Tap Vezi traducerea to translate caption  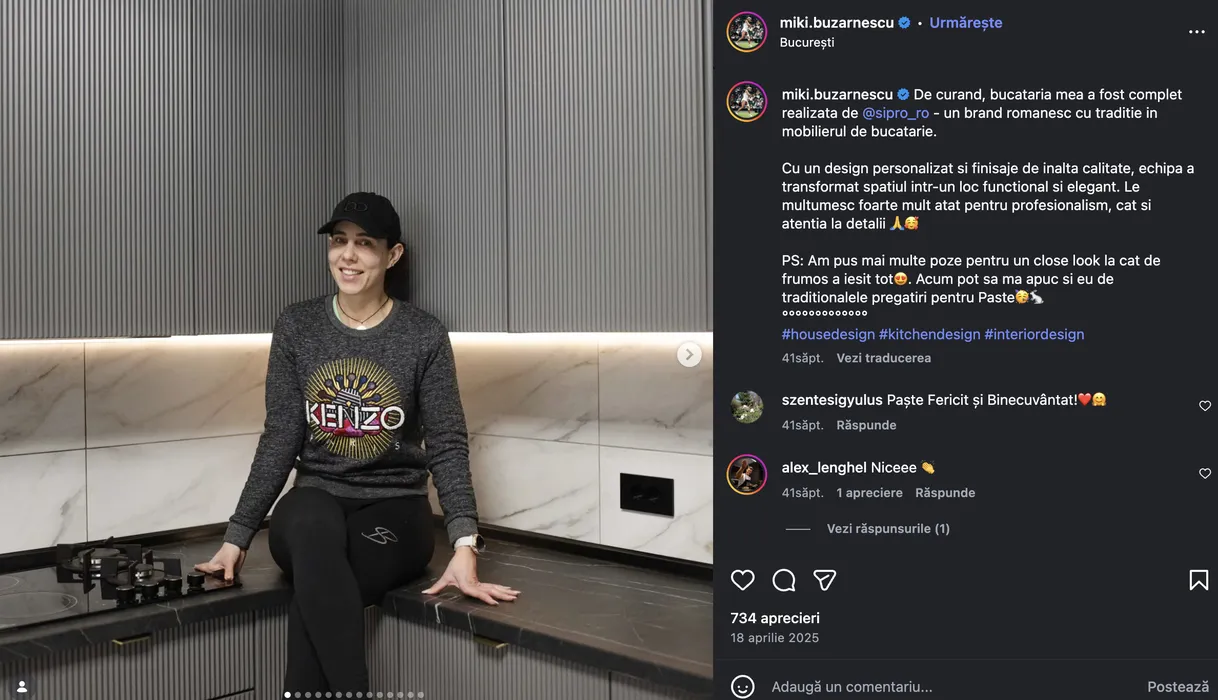[x=883, y=358]
